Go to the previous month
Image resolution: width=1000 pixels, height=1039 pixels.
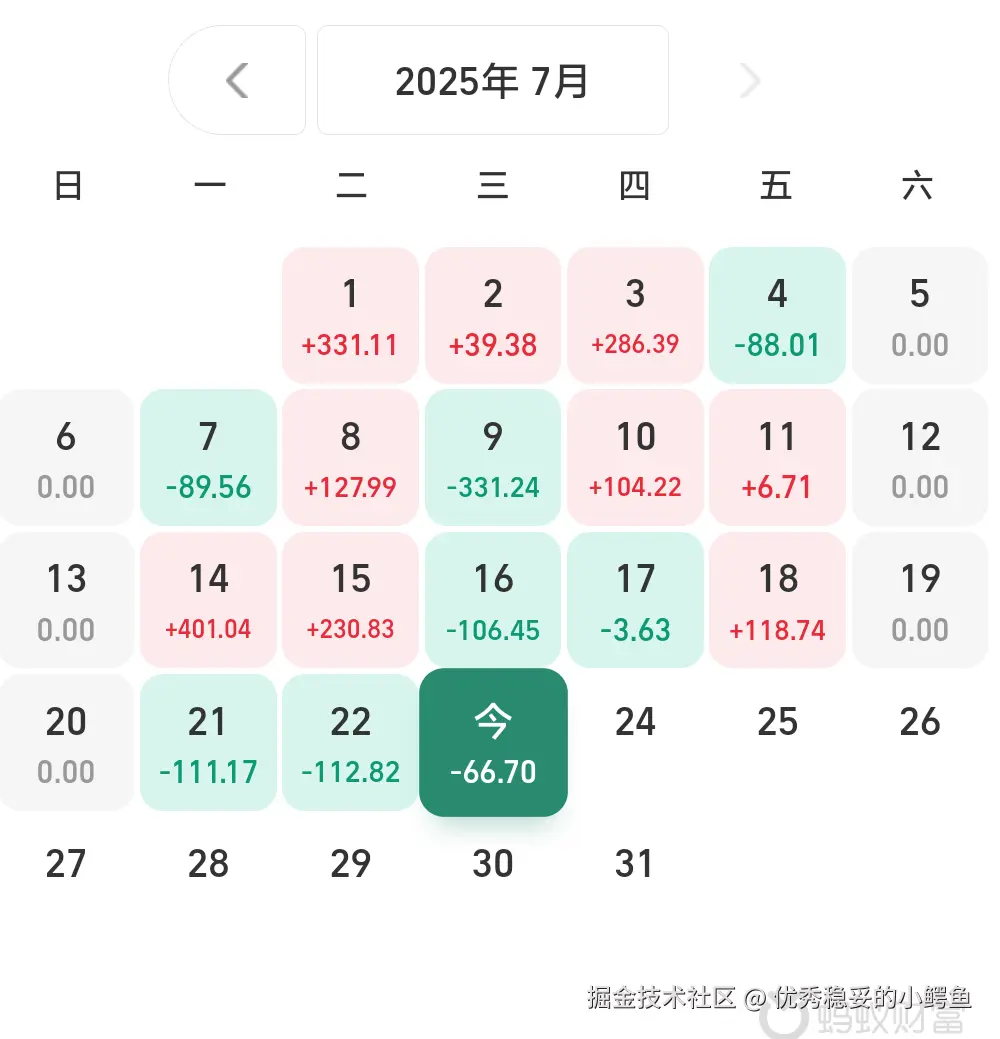tap(237, 81)
